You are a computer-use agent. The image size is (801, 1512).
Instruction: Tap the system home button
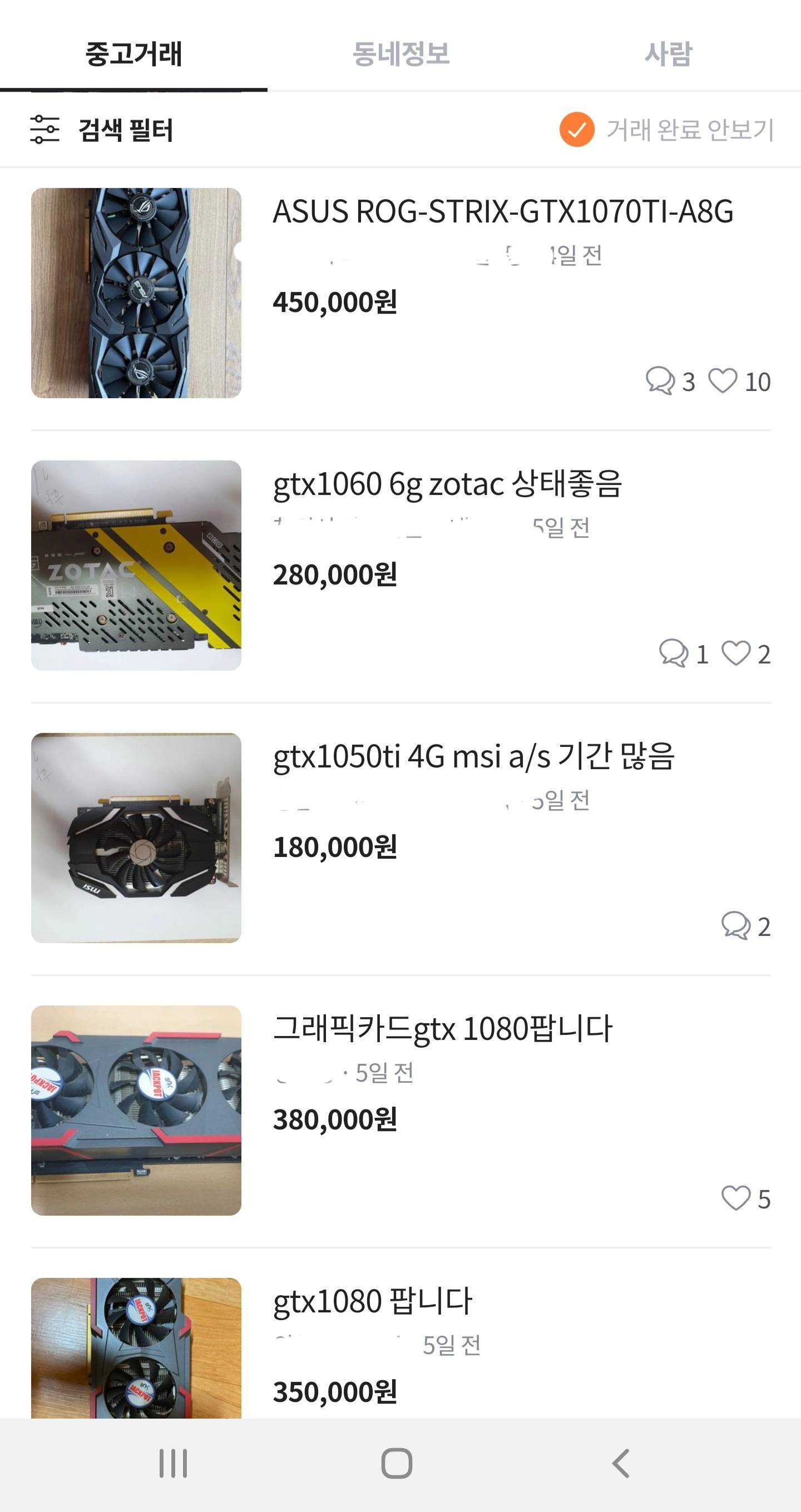397,1463
